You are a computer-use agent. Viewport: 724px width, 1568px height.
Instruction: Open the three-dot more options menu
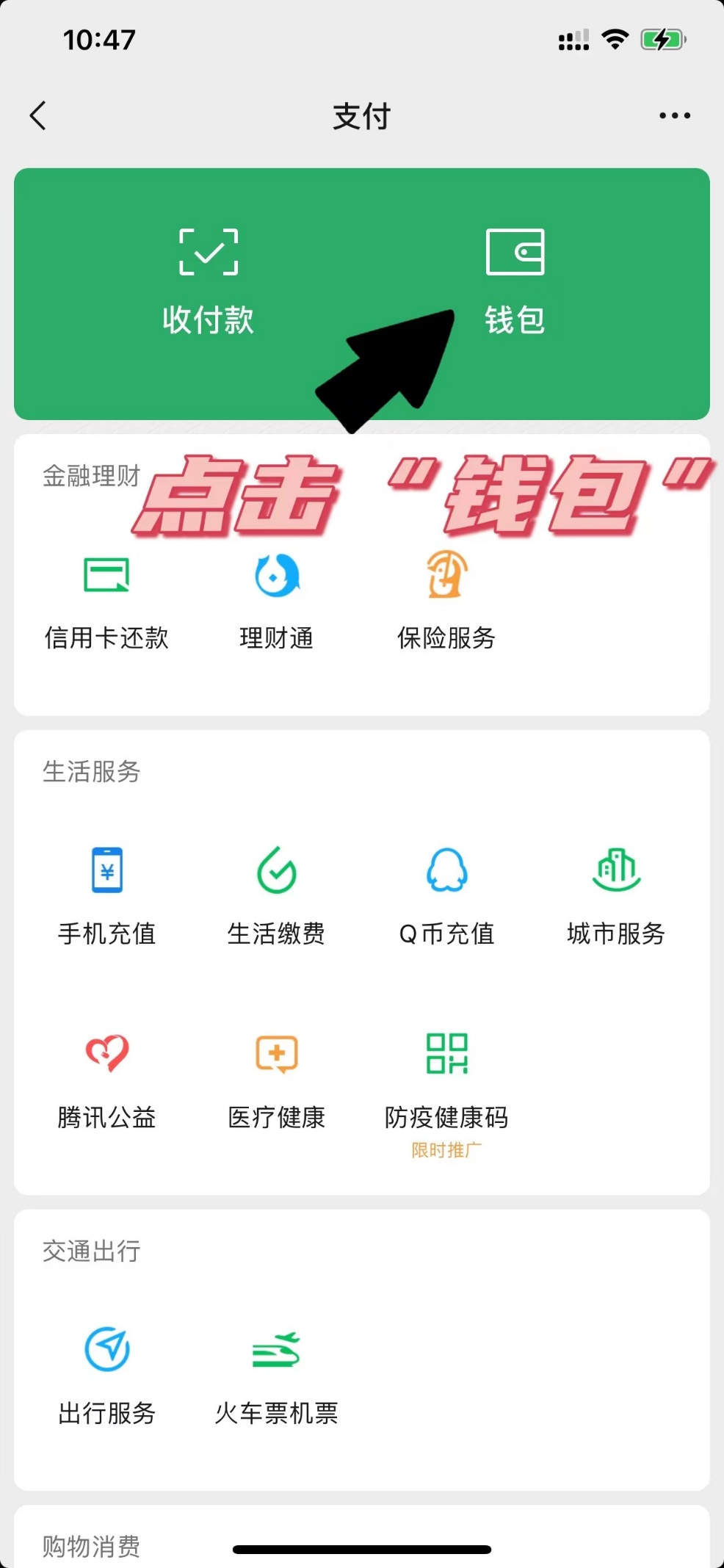674,116
